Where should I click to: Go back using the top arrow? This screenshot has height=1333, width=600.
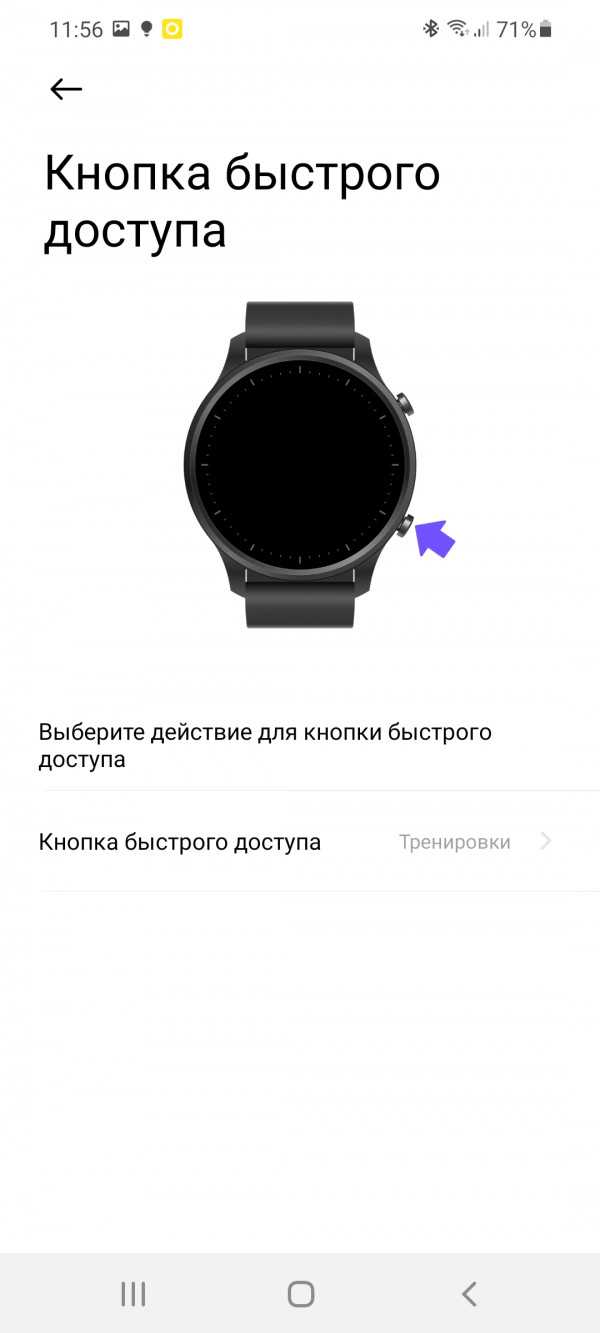click(x=66, y=89)
